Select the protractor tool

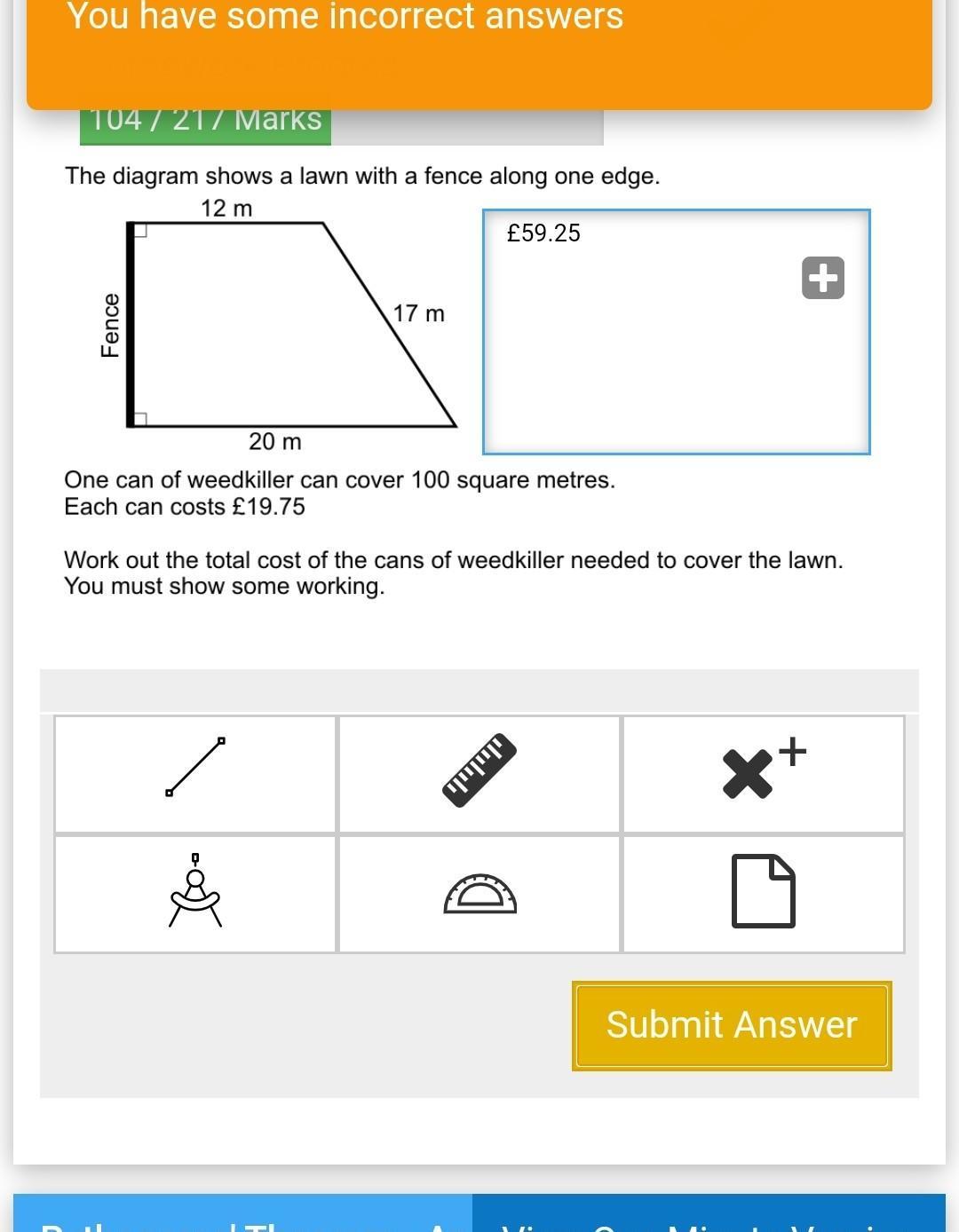point(479,894)
